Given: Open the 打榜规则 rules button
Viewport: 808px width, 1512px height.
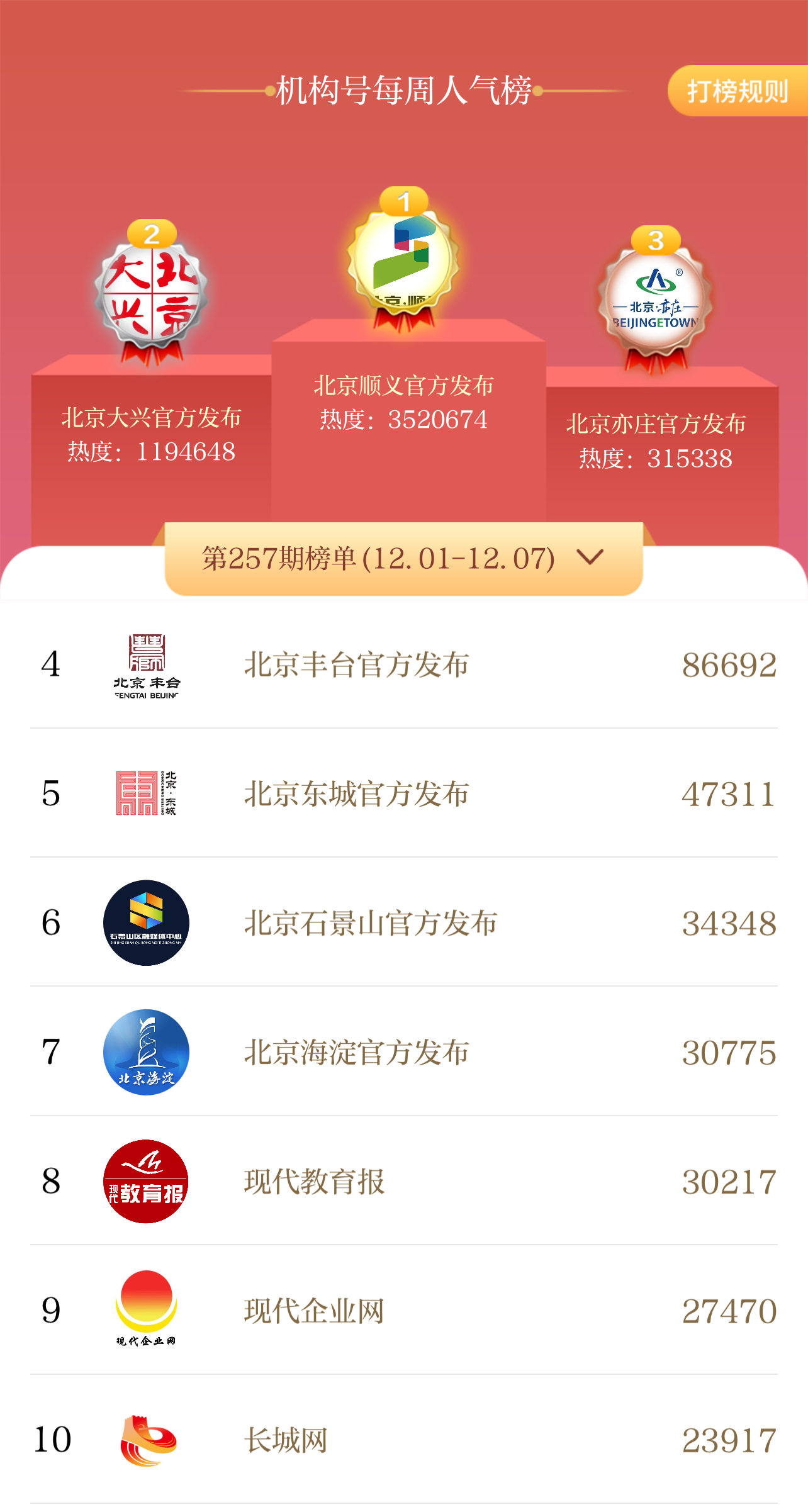Looking at the screenshot, I should click(737, 91).
